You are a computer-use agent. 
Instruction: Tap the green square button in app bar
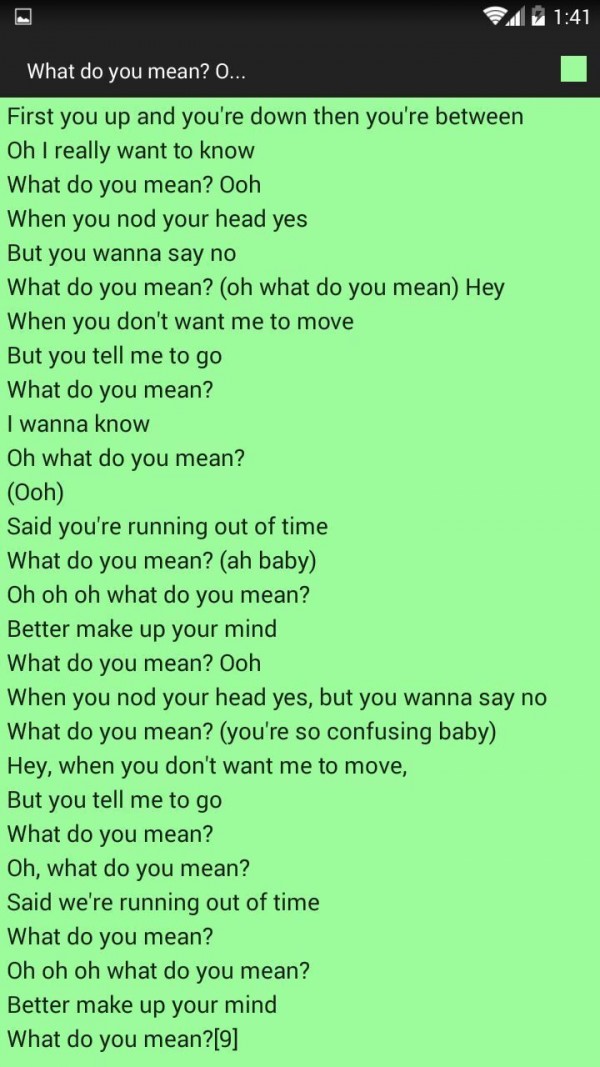tap(573, 69)
